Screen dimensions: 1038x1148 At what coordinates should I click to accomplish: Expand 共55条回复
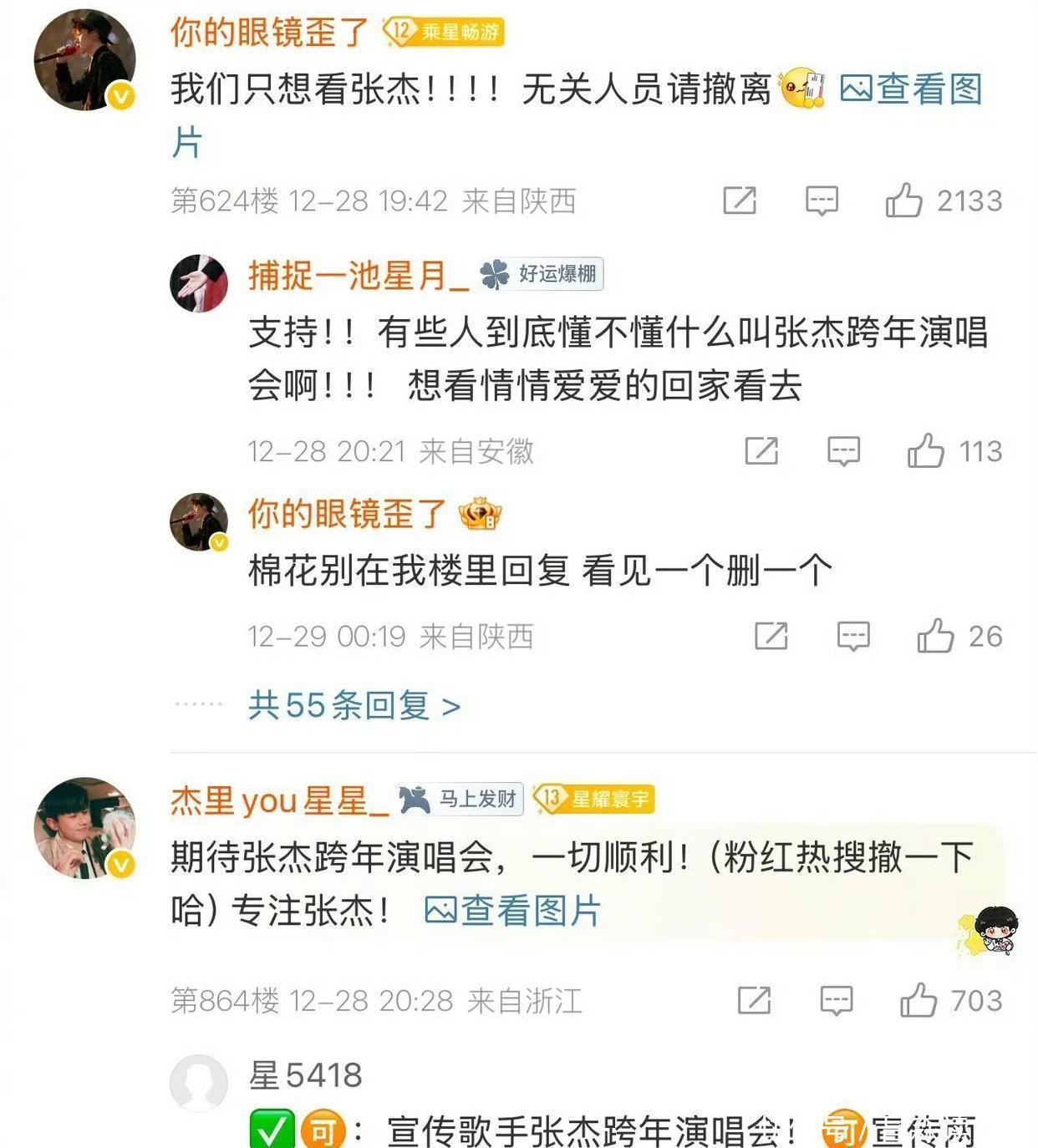click(x=354, y=706)
